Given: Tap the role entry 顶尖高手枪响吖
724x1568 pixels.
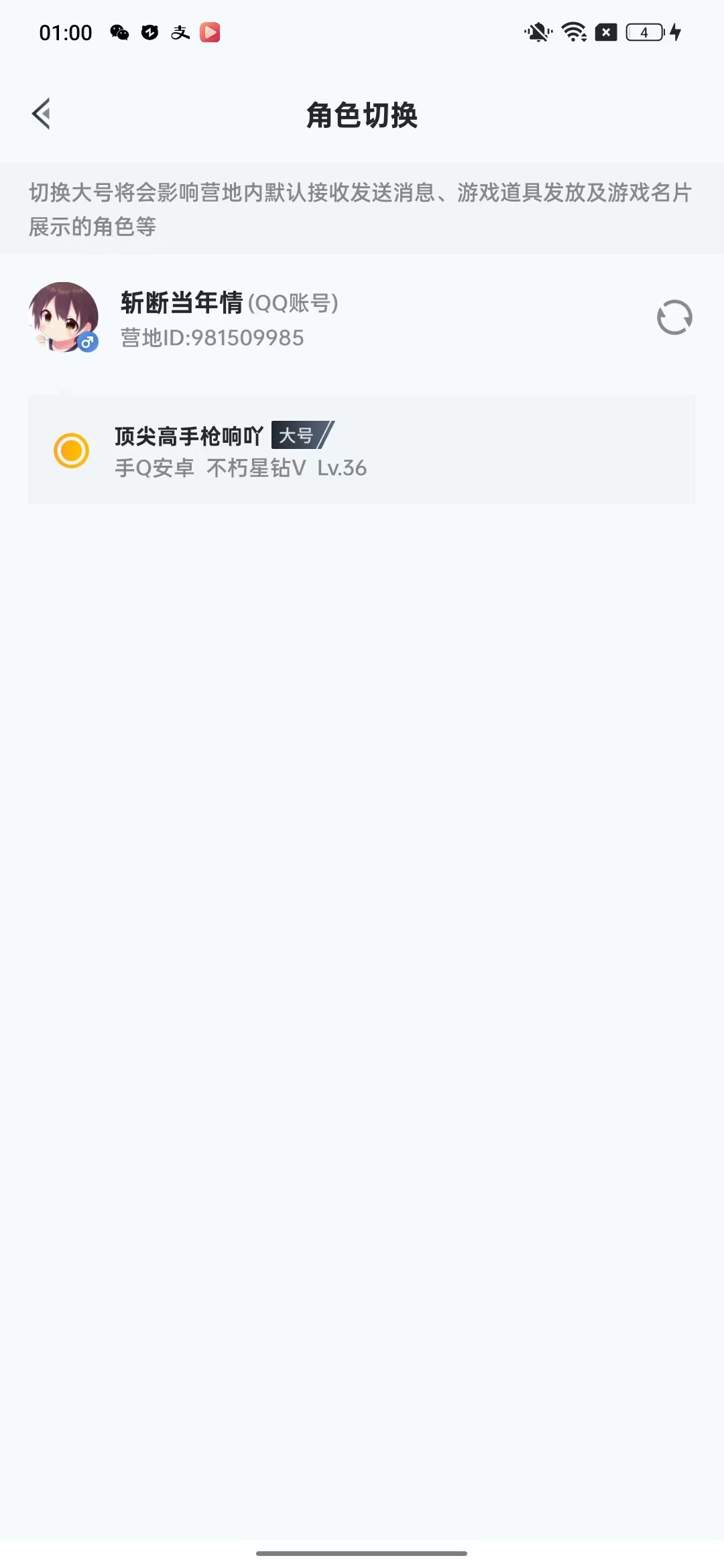Looking at the screenshot, I should (362, 450).
